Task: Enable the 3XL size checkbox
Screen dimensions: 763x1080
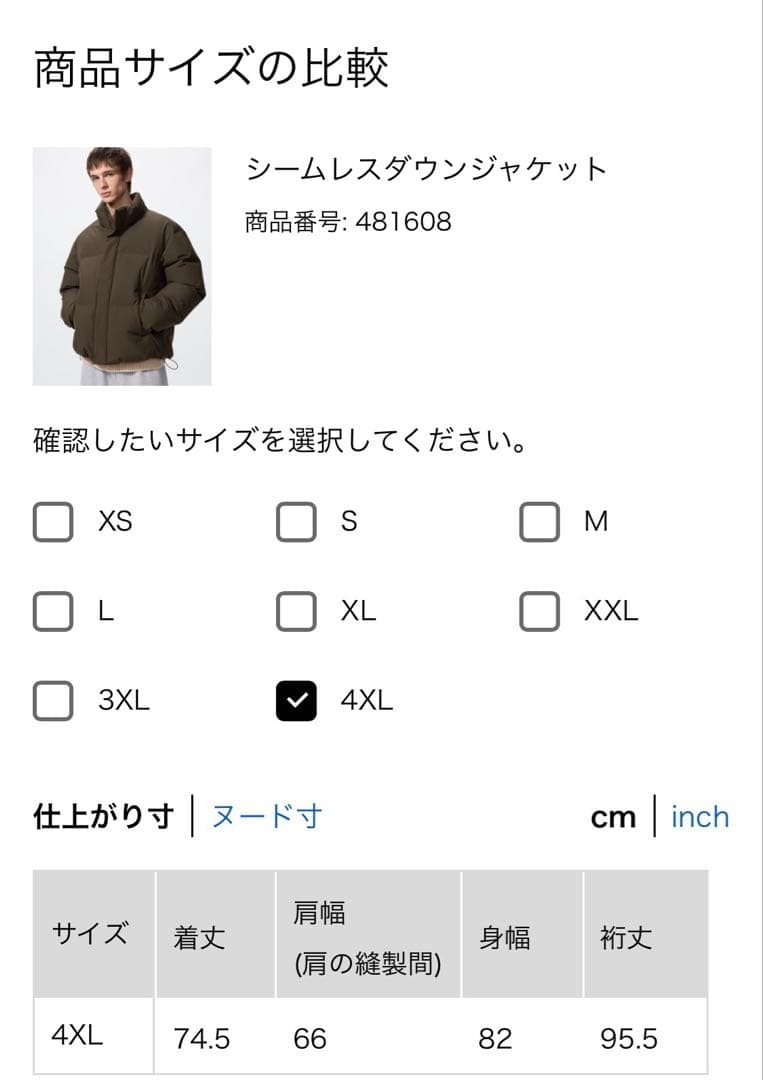Action: pyautogui.click(x=53, y=701)
